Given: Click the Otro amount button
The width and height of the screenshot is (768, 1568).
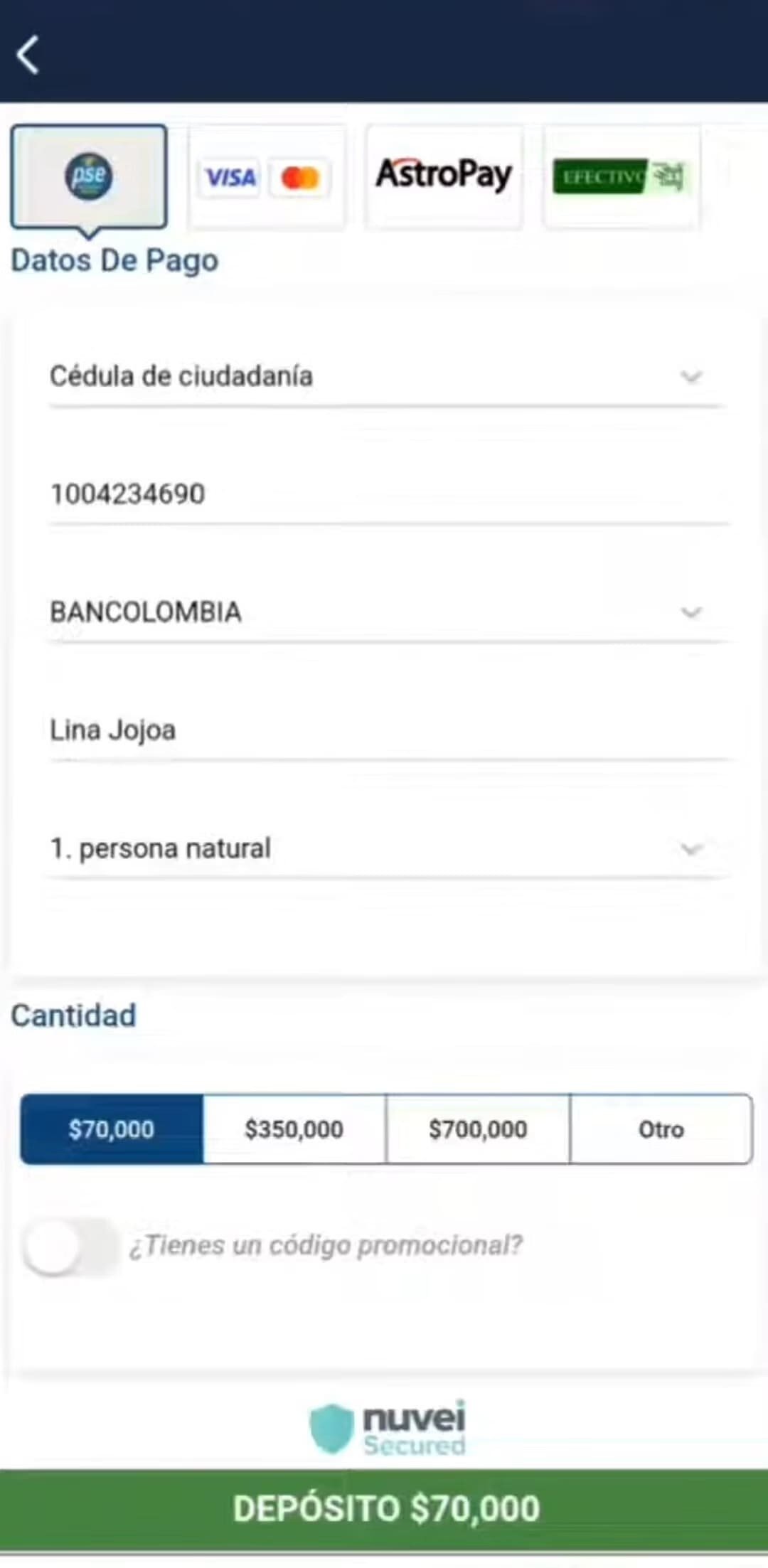Looking at the screenshot, I should tap(661, 1129).
